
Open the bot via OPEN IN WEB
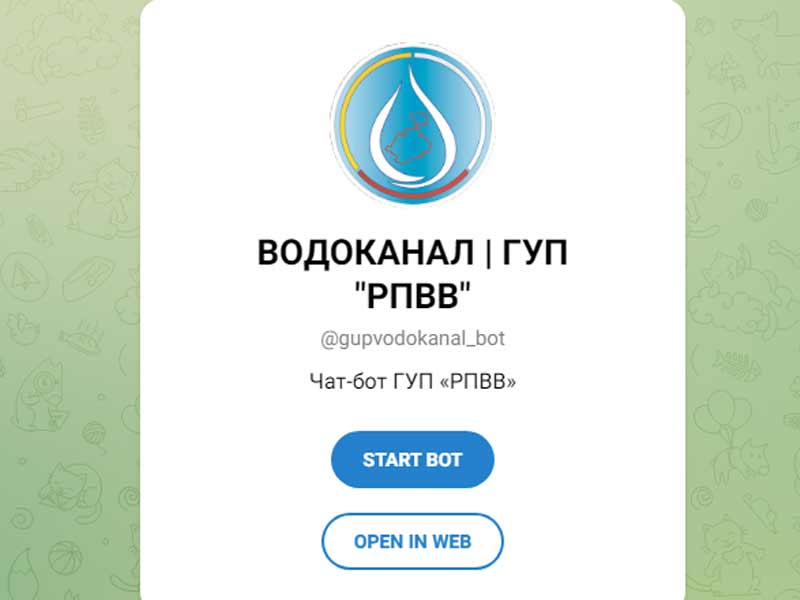pos(412,542)
